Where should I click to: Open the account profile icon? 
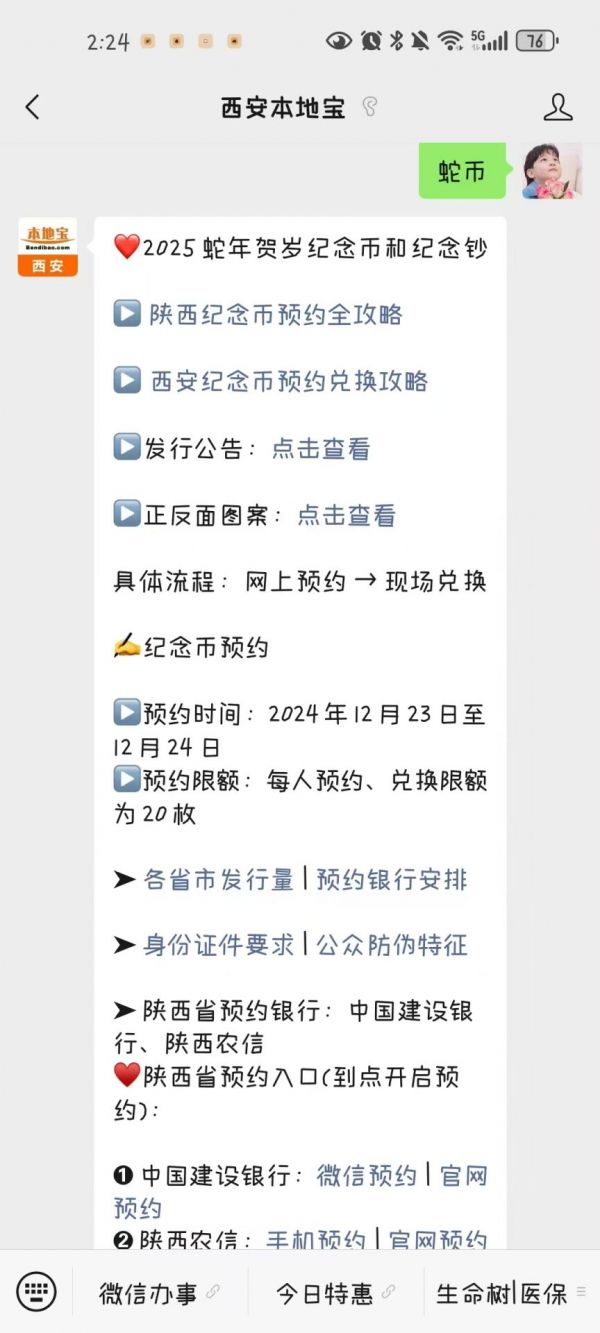coord(558,108)
